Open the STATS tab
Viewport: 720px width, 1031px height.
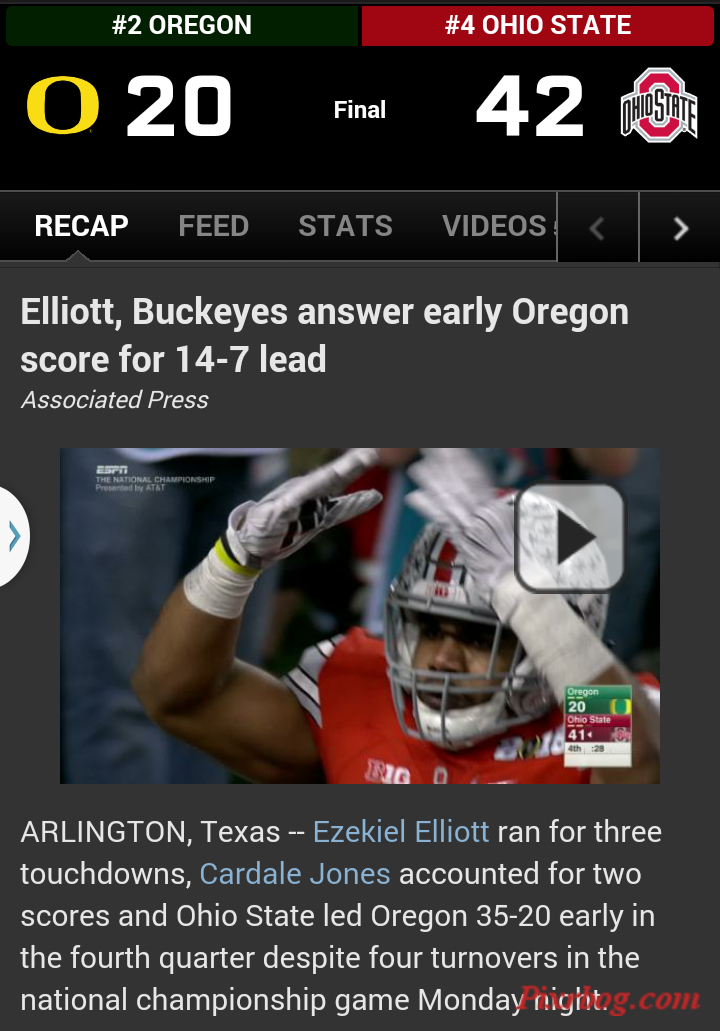[345, 226]
